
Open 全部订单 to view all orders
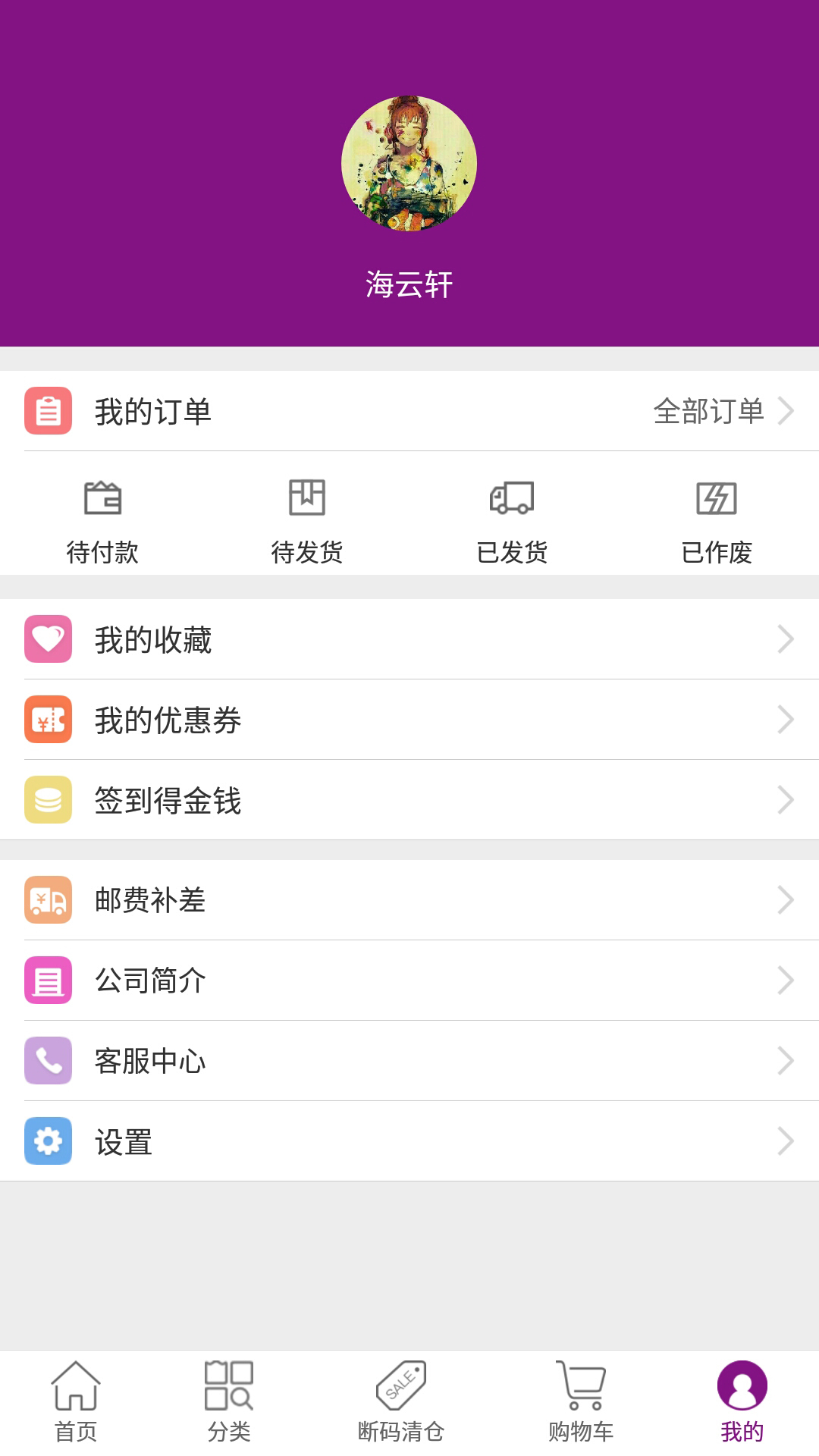click(708, 413)
